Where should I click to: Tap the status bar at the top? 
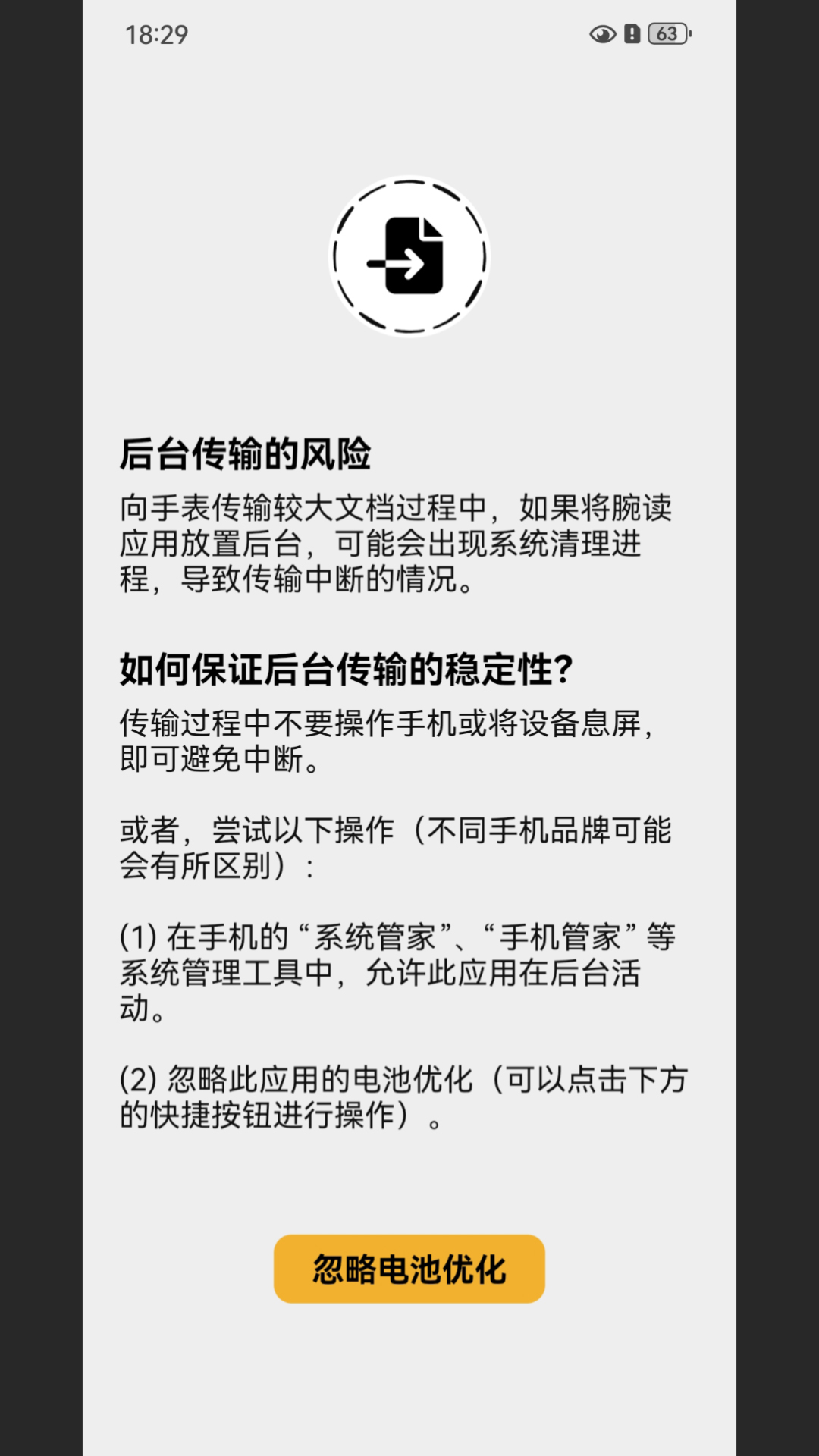pos(409,33)
